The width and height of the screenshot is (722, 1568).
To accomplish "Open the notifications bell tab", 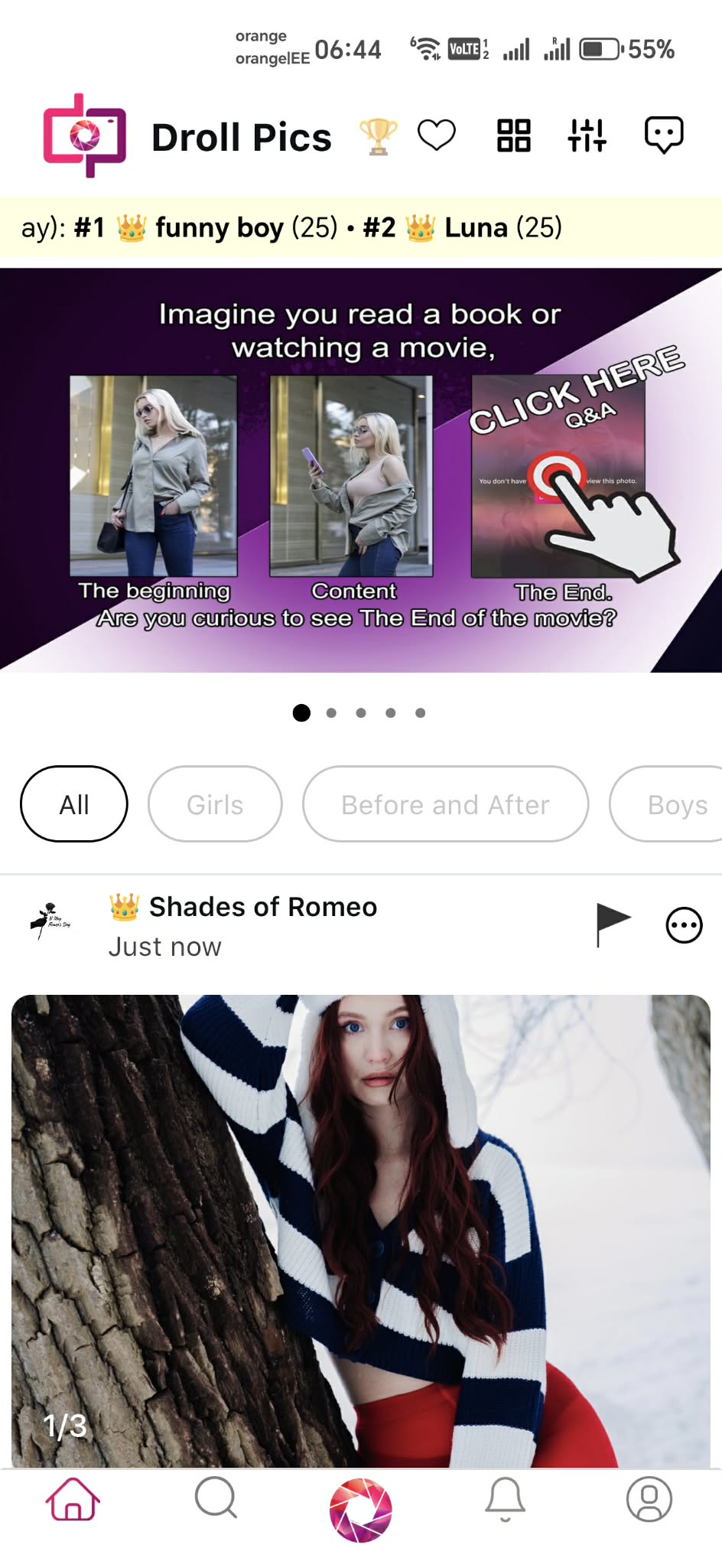I will coord(505,1498).
